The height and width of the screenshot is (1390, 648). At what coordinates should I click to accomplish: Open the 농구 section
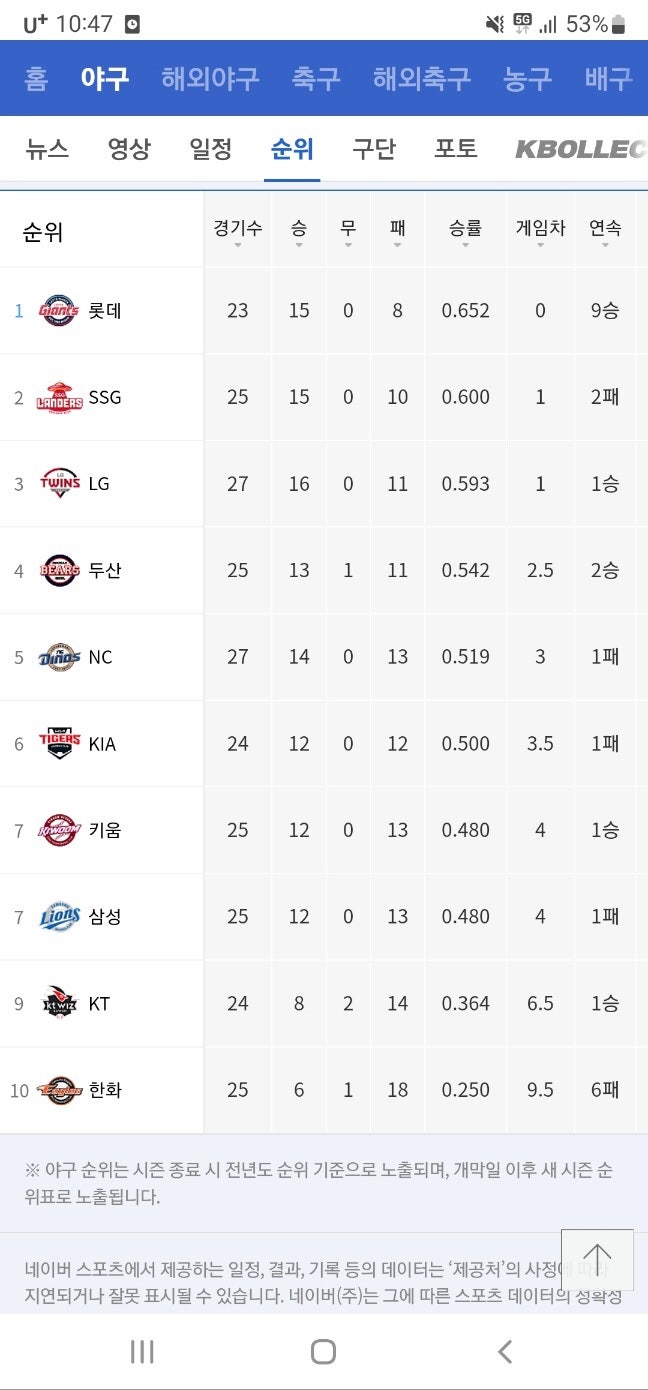pyautogui.click(x=528, y=79)
